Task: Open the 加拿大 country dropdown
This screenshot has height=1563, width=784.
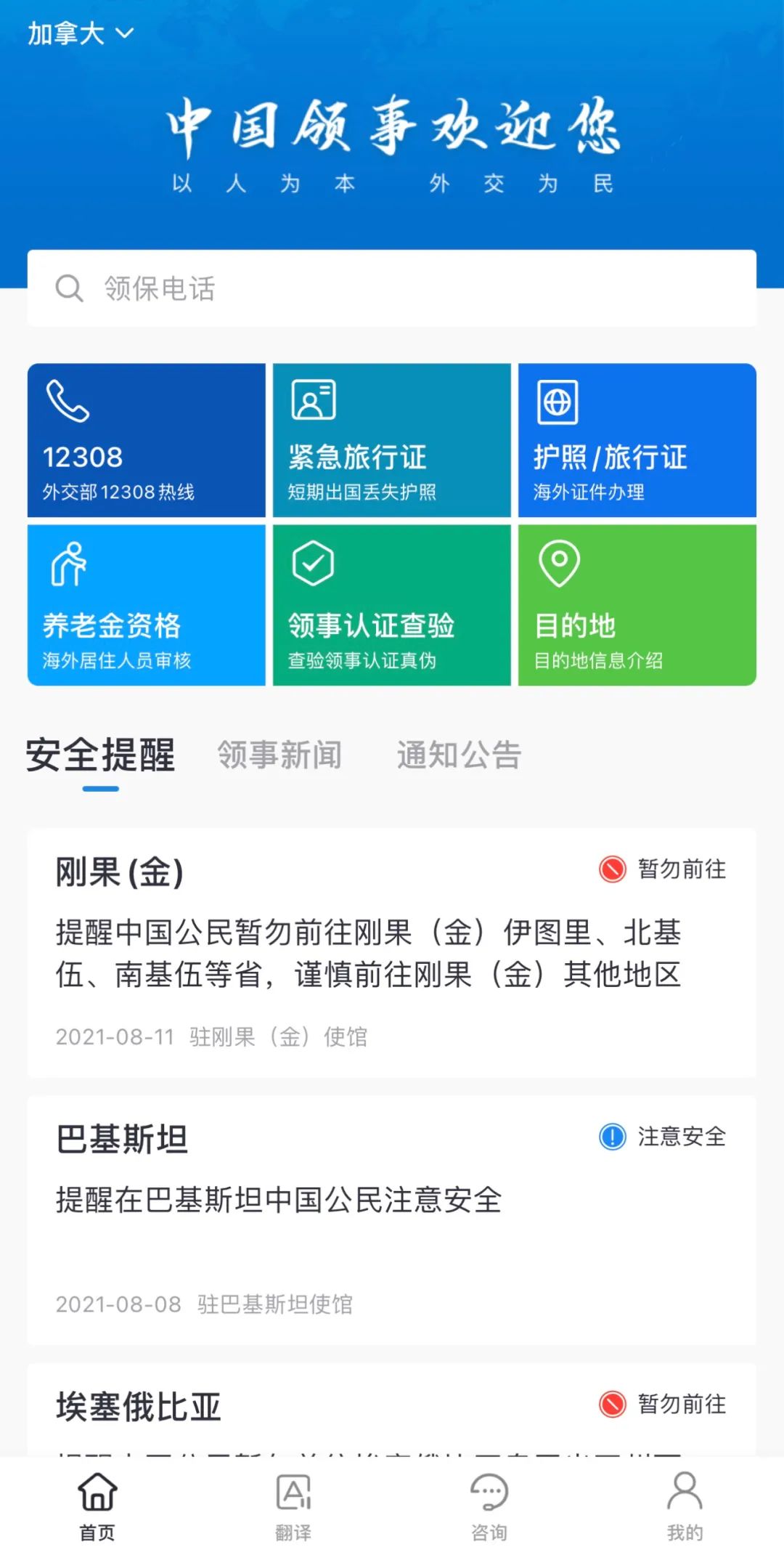Action: pos(81,33)
